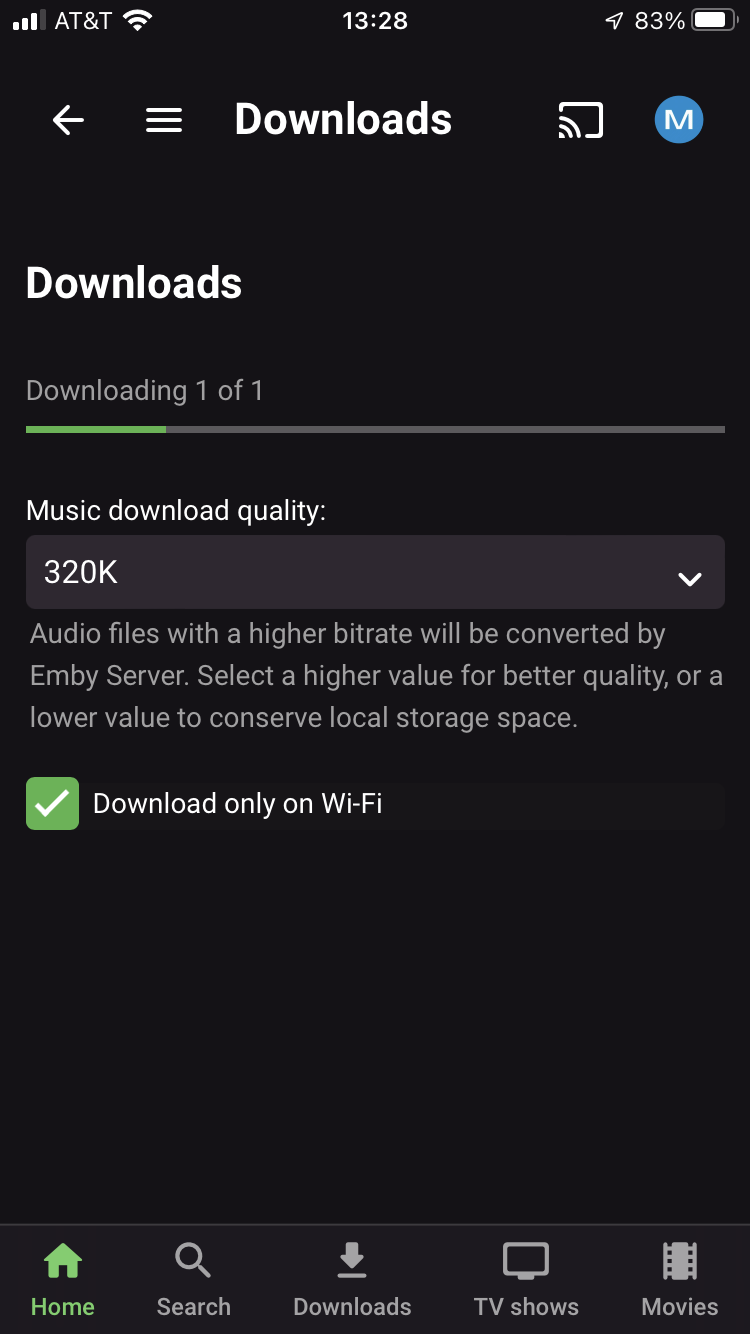
Task: Go to the TV shows tab
Action: (526, 1279)
